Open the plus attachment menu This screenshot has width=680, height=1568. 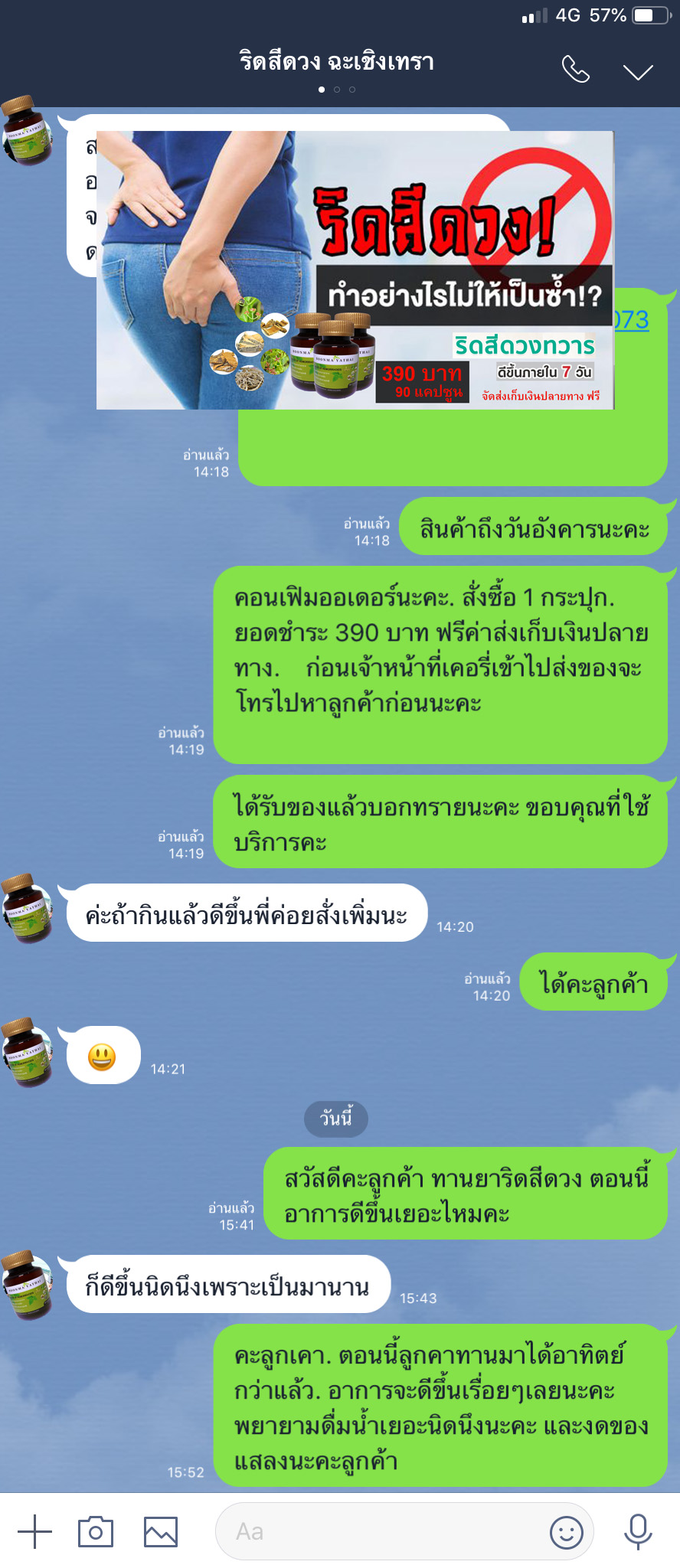(x=34, y=1530)
